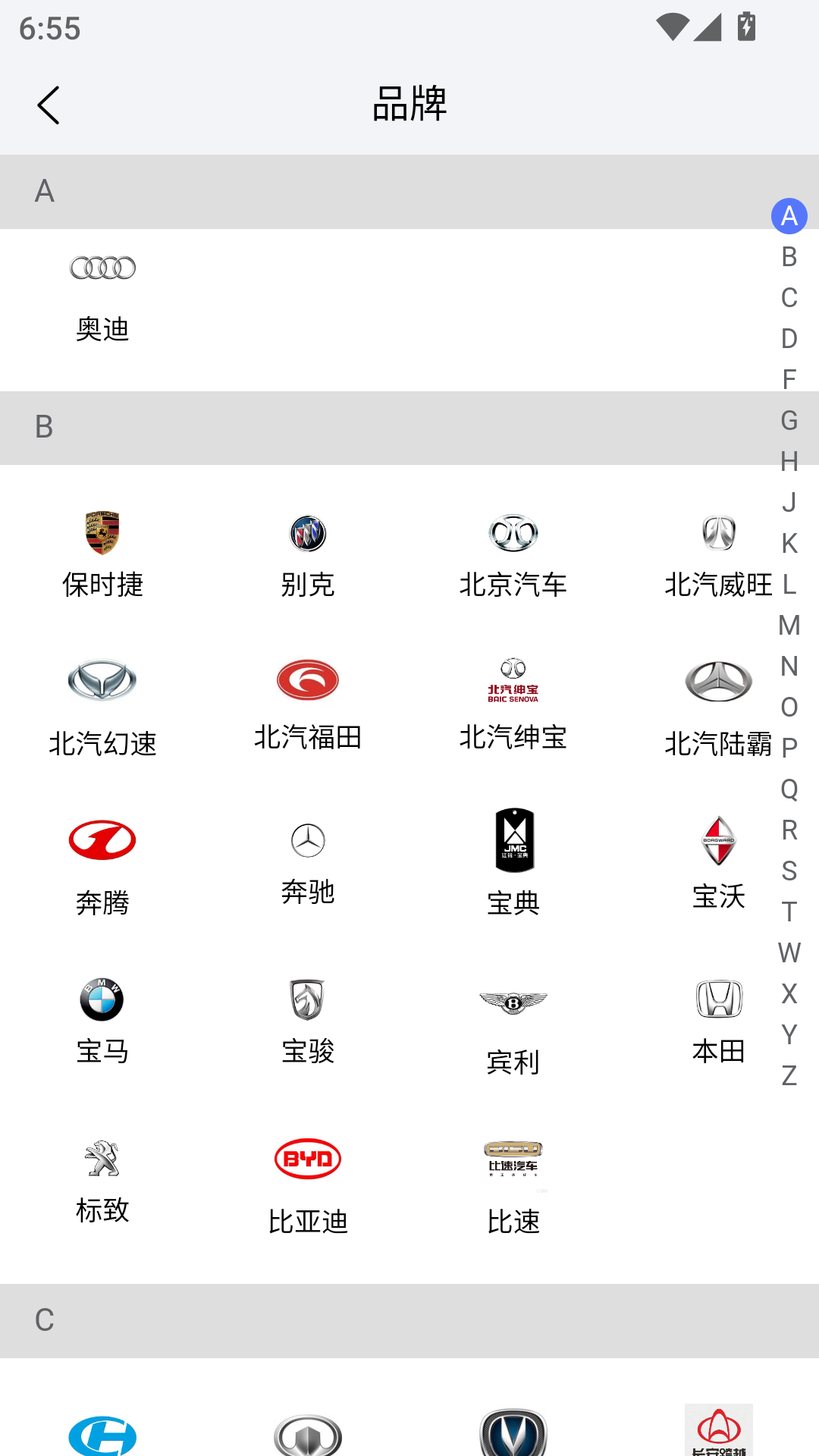Open the Honda (本田) brand logo
819x1456 pixels.
click(x=719, y=999)
